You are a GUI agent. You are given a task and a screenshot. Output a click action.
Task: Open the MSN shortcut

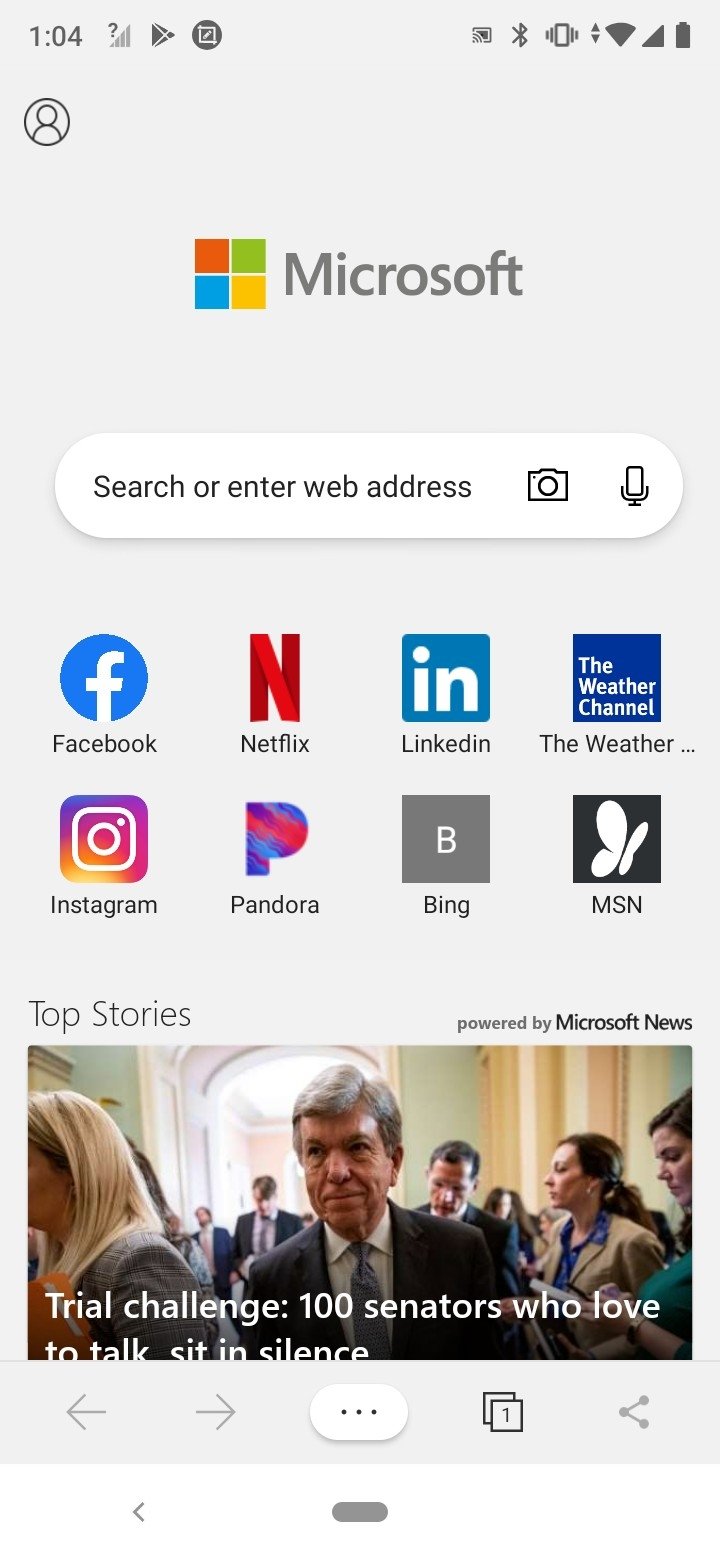[x=617, y=839]
